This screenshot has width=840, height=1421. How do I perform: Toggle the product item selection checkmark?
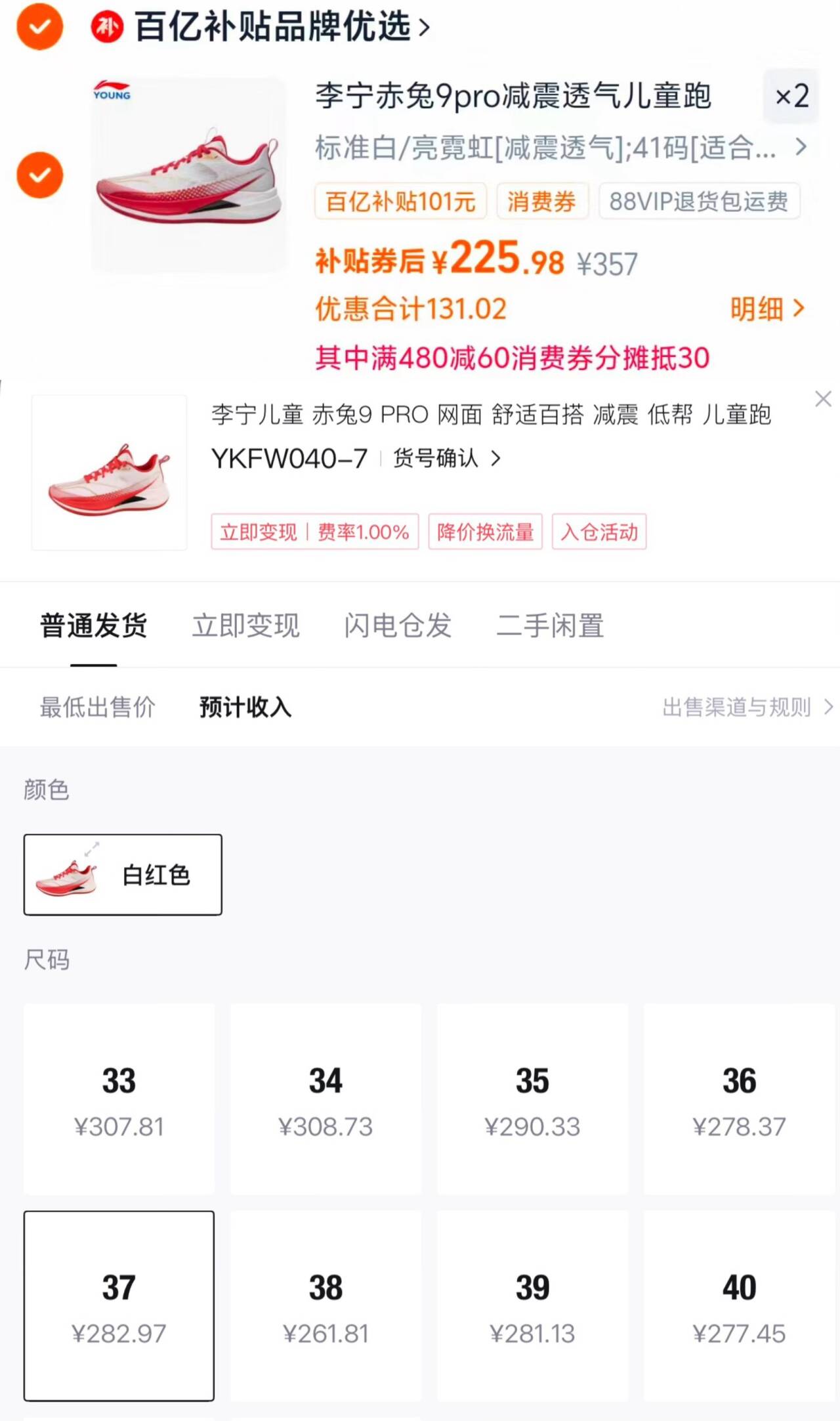pyautogui.click(x=40, y=175)
